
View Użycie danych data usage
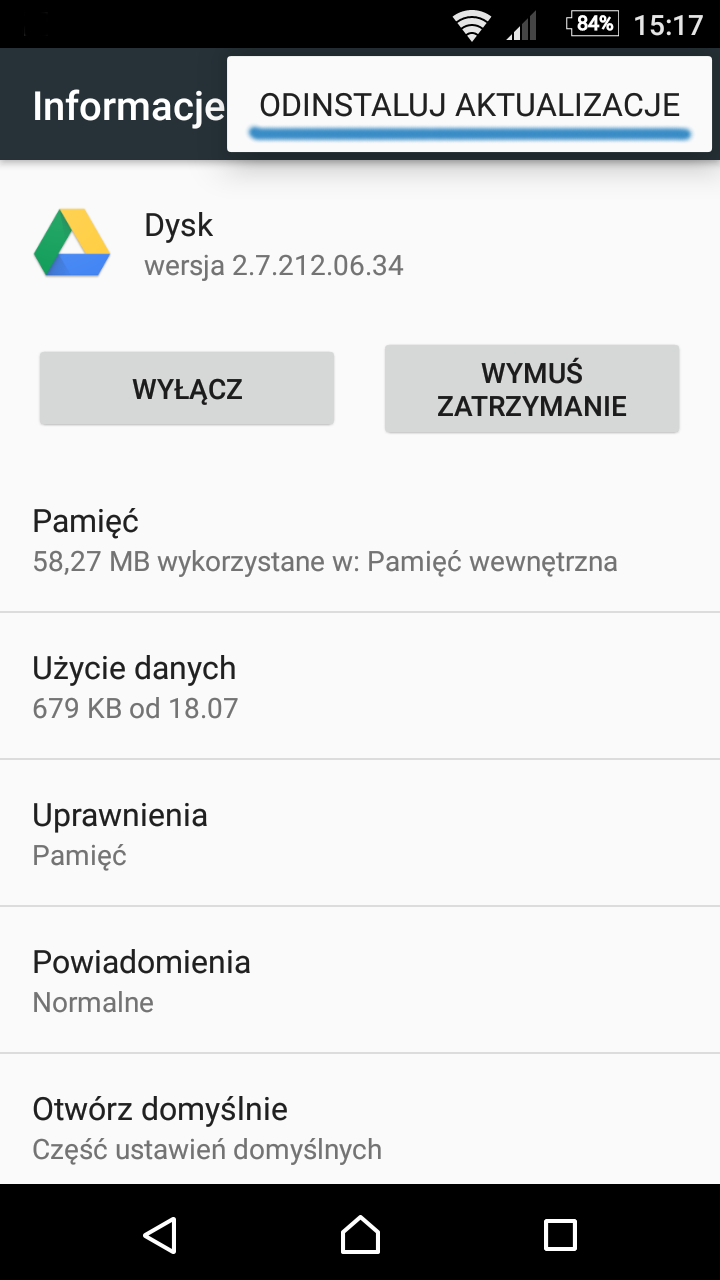click(x=360, y=687)
